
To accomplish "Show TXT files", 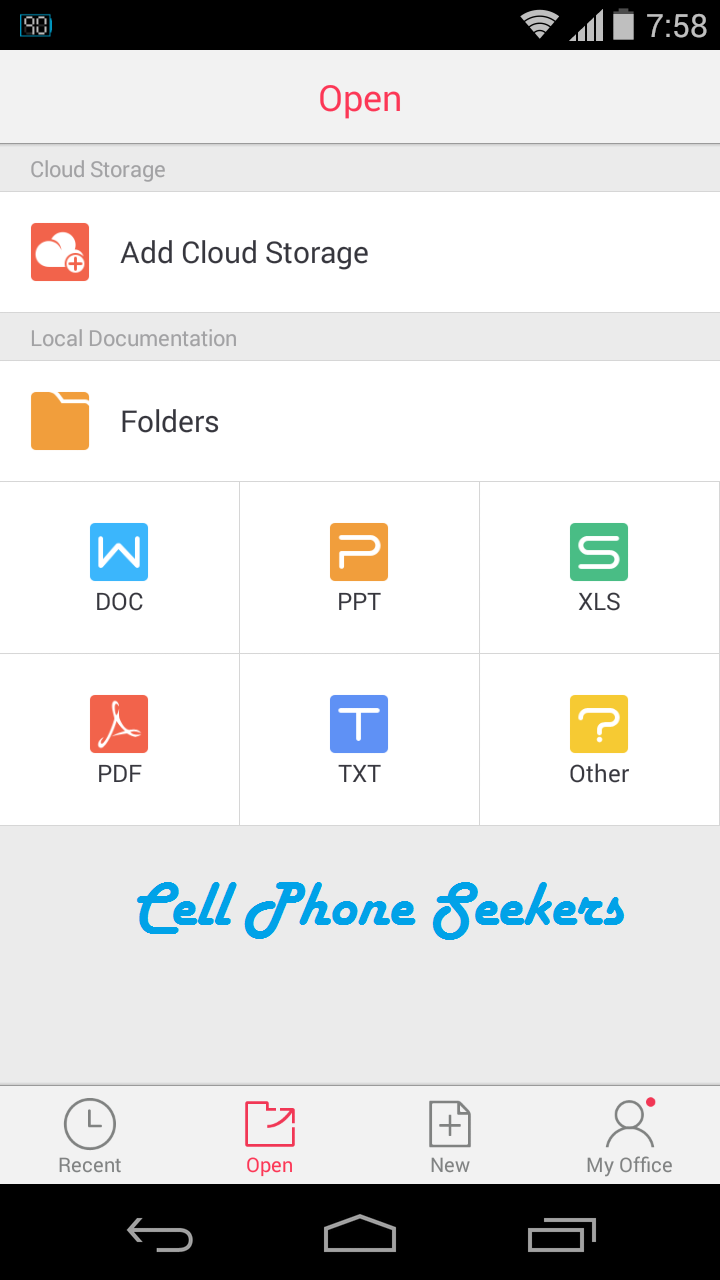I will pyautogui.click(x=360, y=740).
